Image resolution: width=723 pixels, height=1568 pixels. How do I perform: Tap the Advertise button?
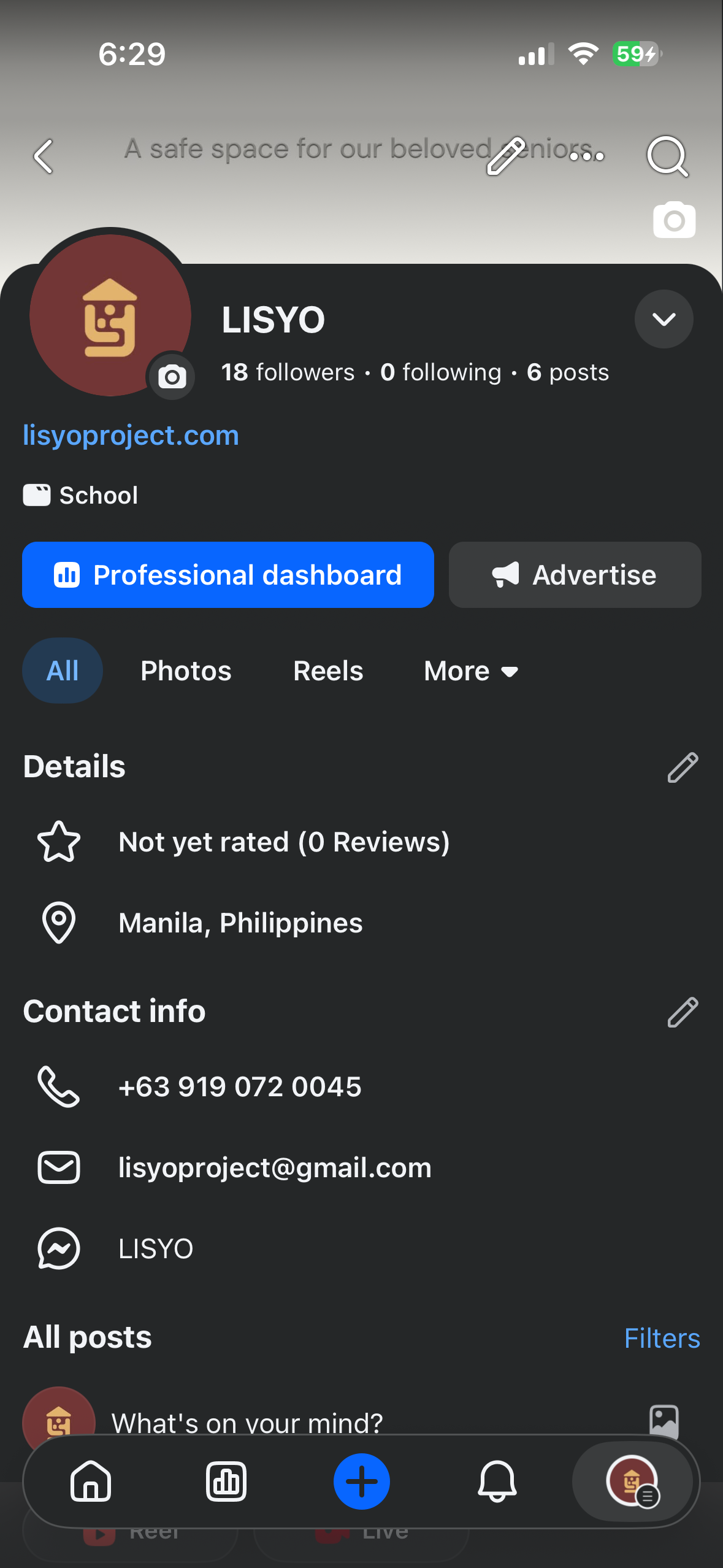pyautogui.click(x=575, y=575)
